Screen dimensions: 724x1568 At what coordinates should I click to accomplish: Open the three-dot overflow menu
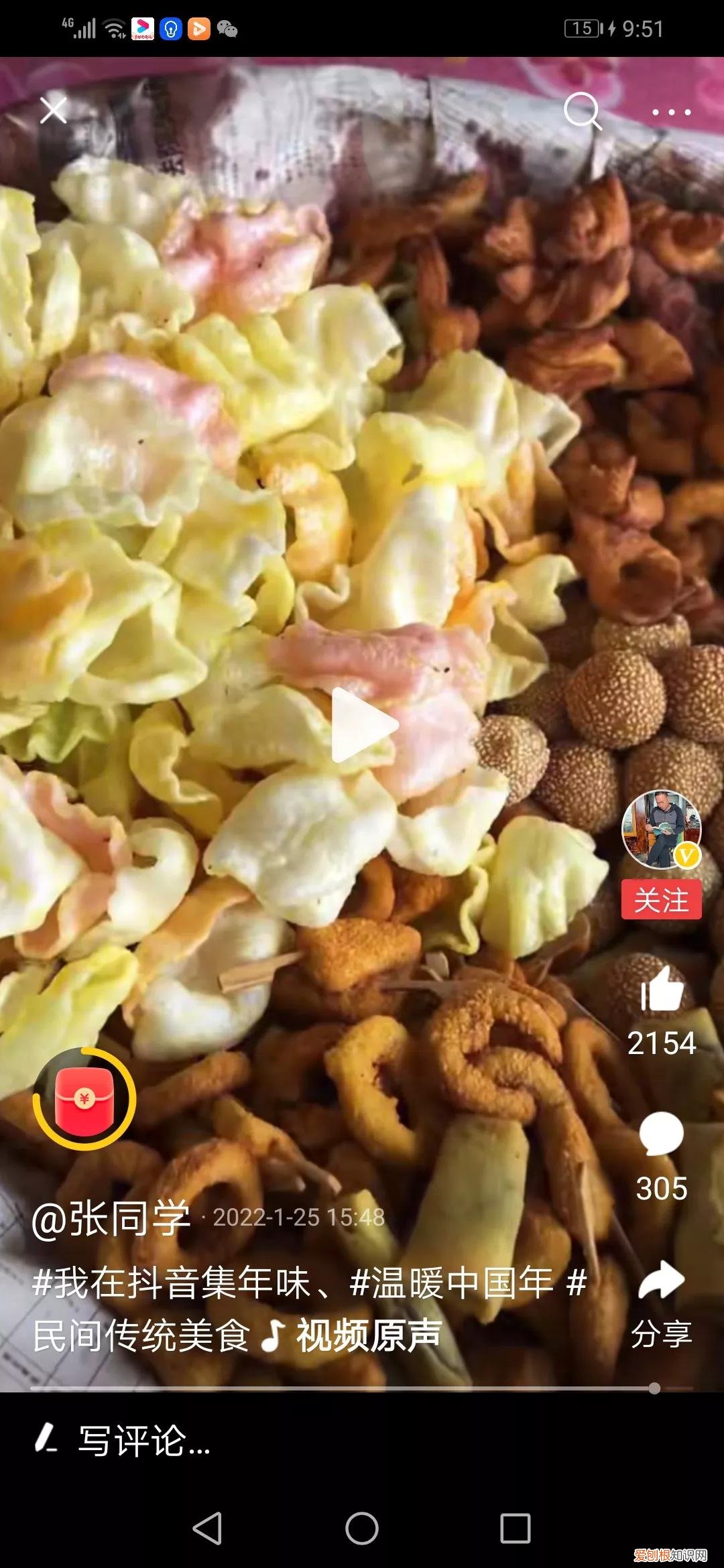[x=671, y=112]
